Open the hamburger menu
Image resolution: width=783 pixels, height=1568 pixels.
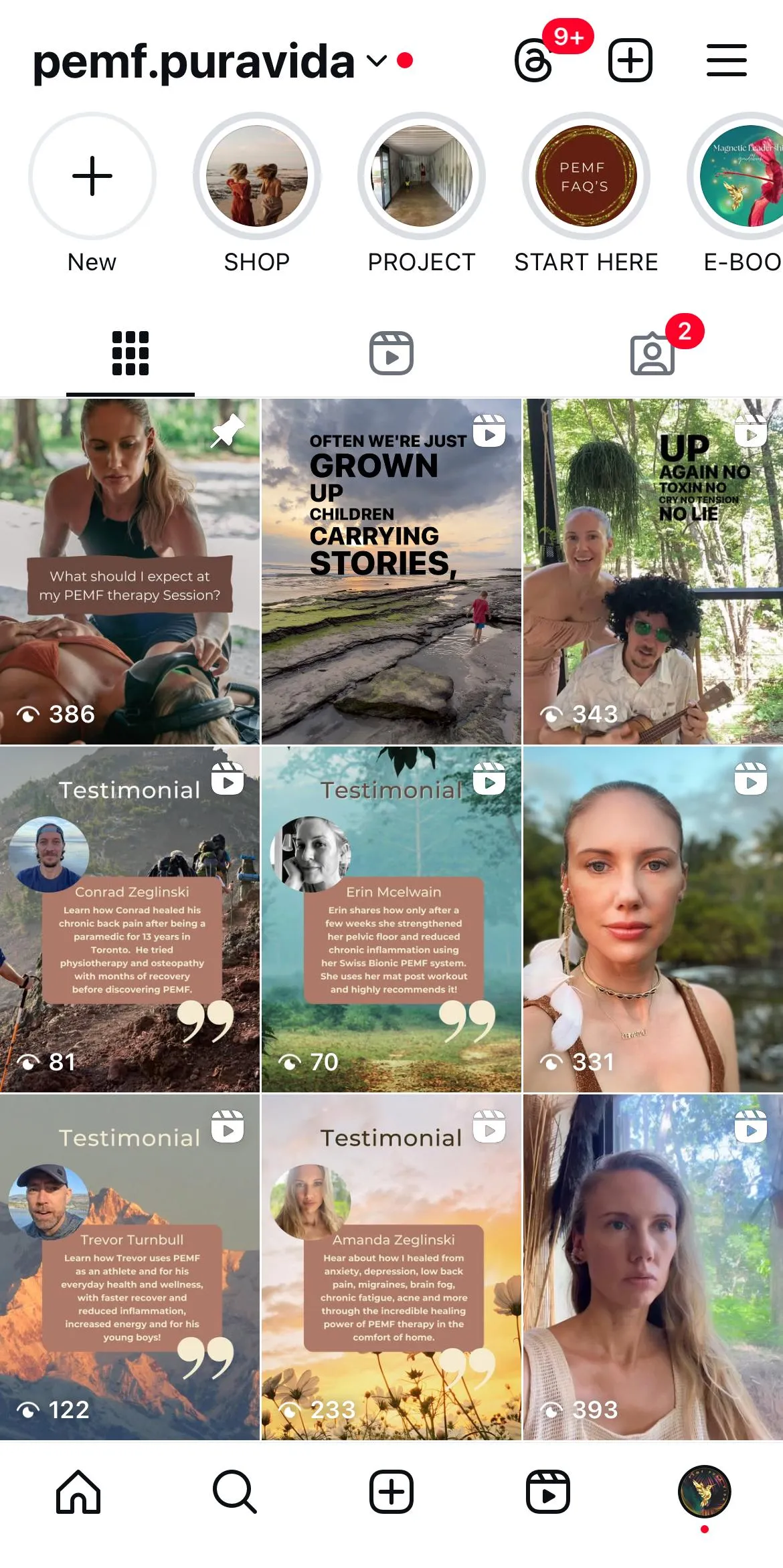tap(727, 60)
